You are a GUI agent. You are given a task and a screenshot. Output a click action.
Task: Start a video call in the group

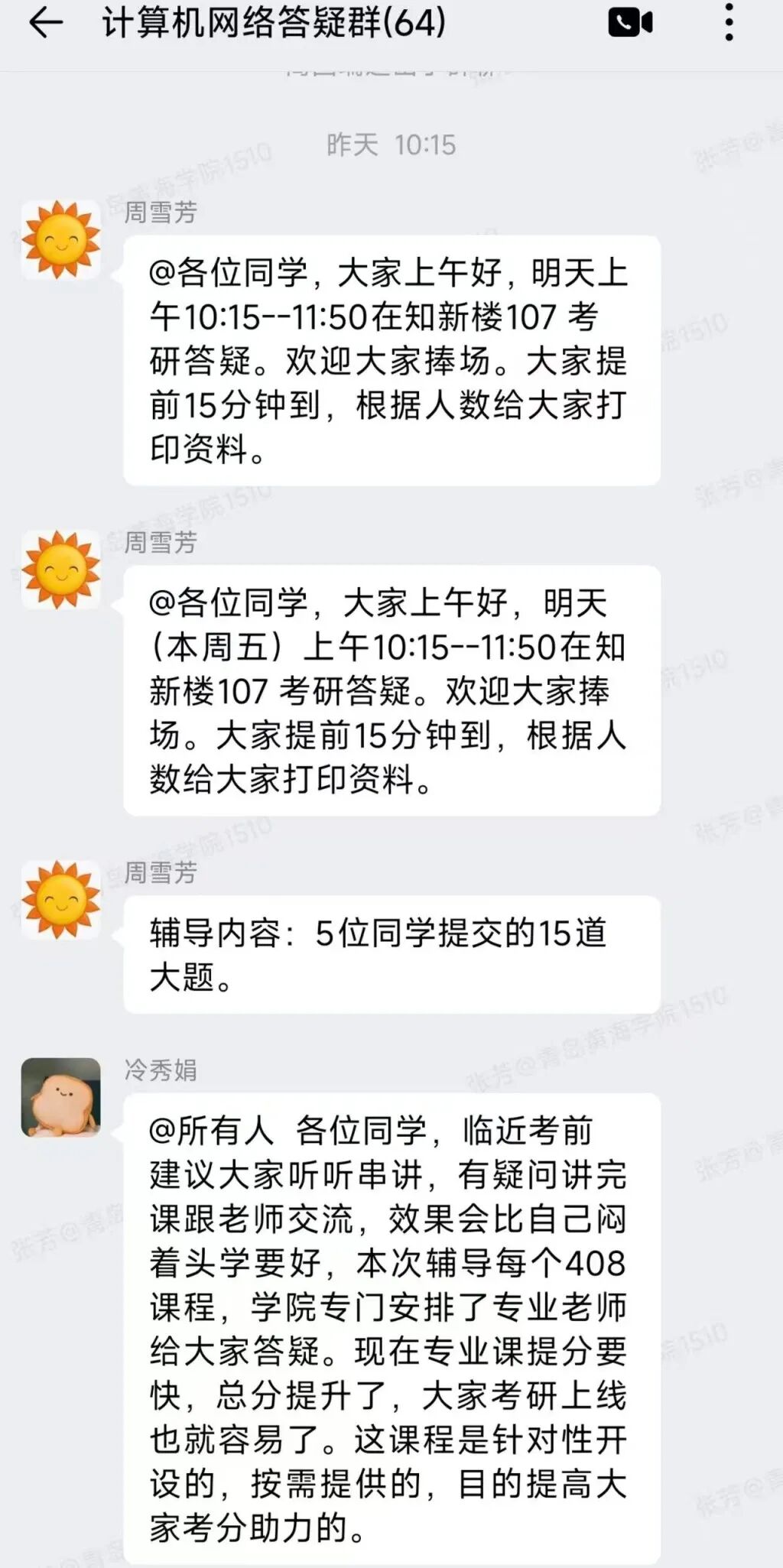[630, 23]
